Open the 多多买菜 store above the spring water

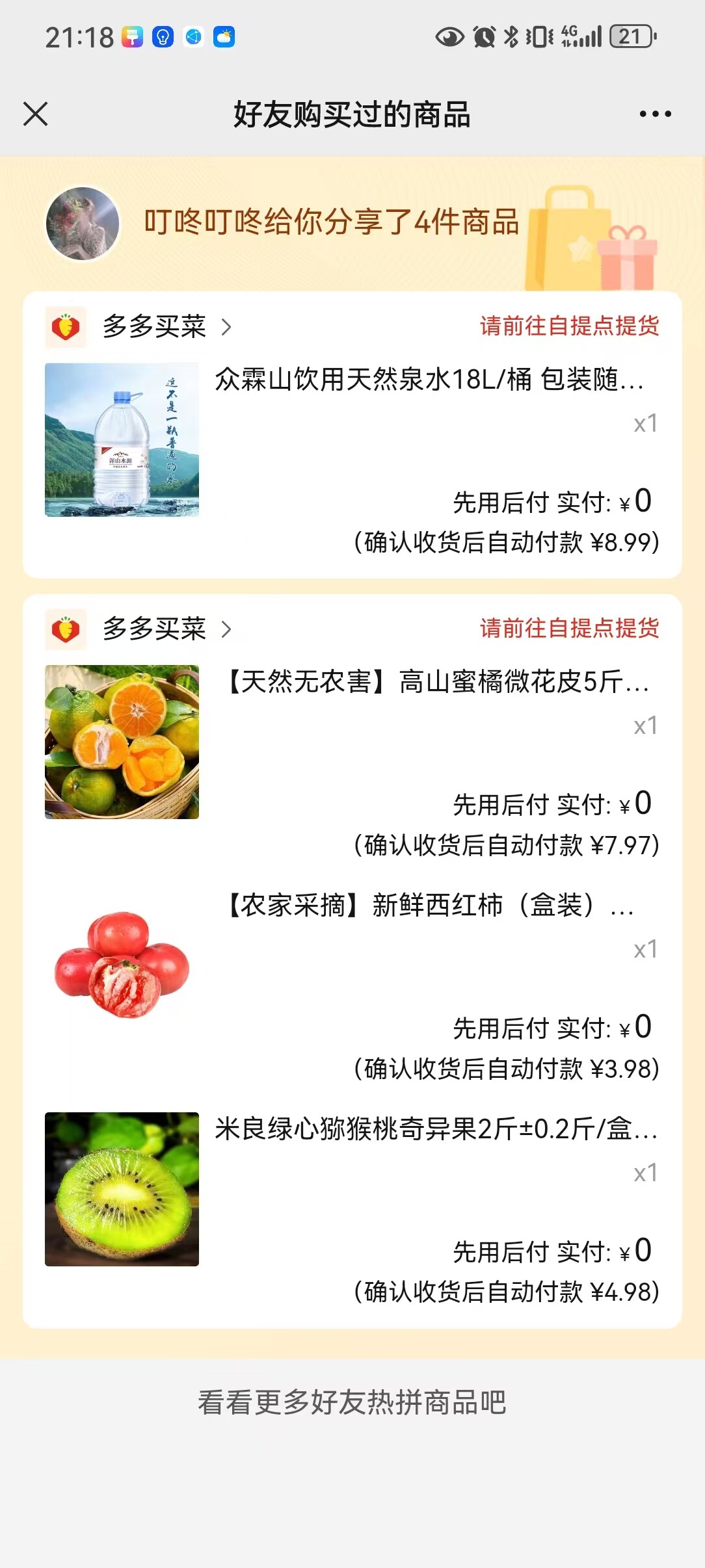(154, 326)
